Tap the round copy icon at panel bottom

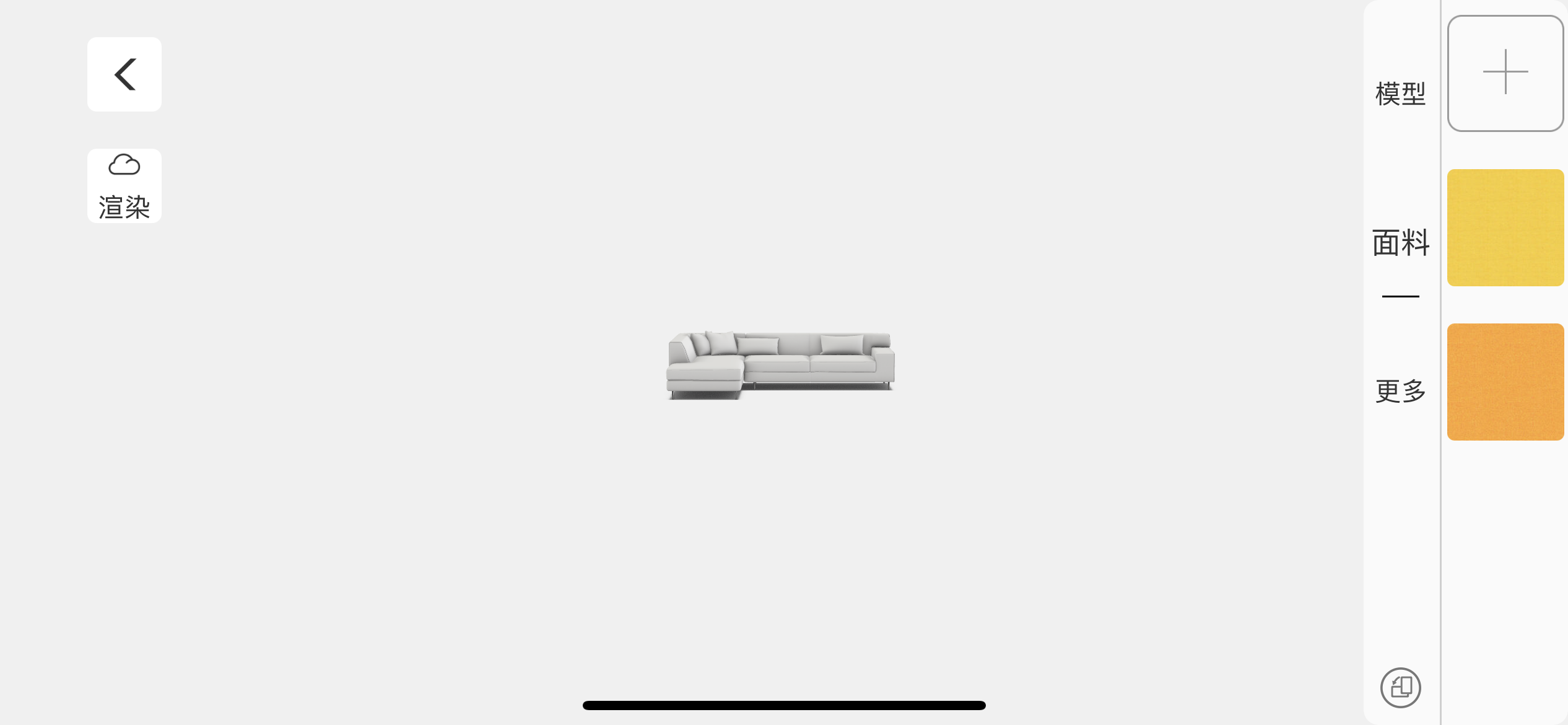point(1400,687)
